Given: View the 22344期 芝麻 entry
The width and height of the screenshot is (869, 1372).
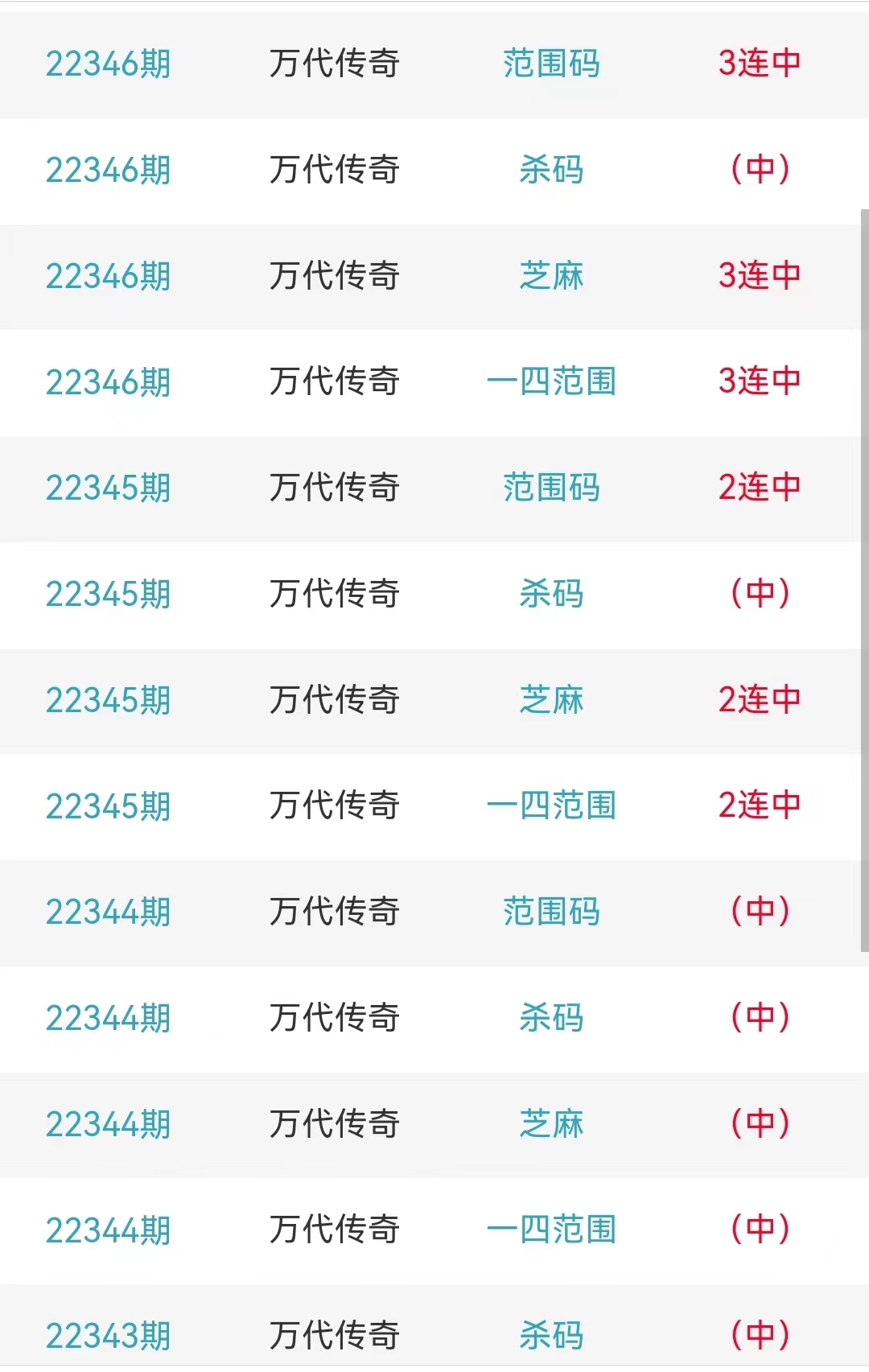Looking at the screenshot, I should pos(551,1124).
